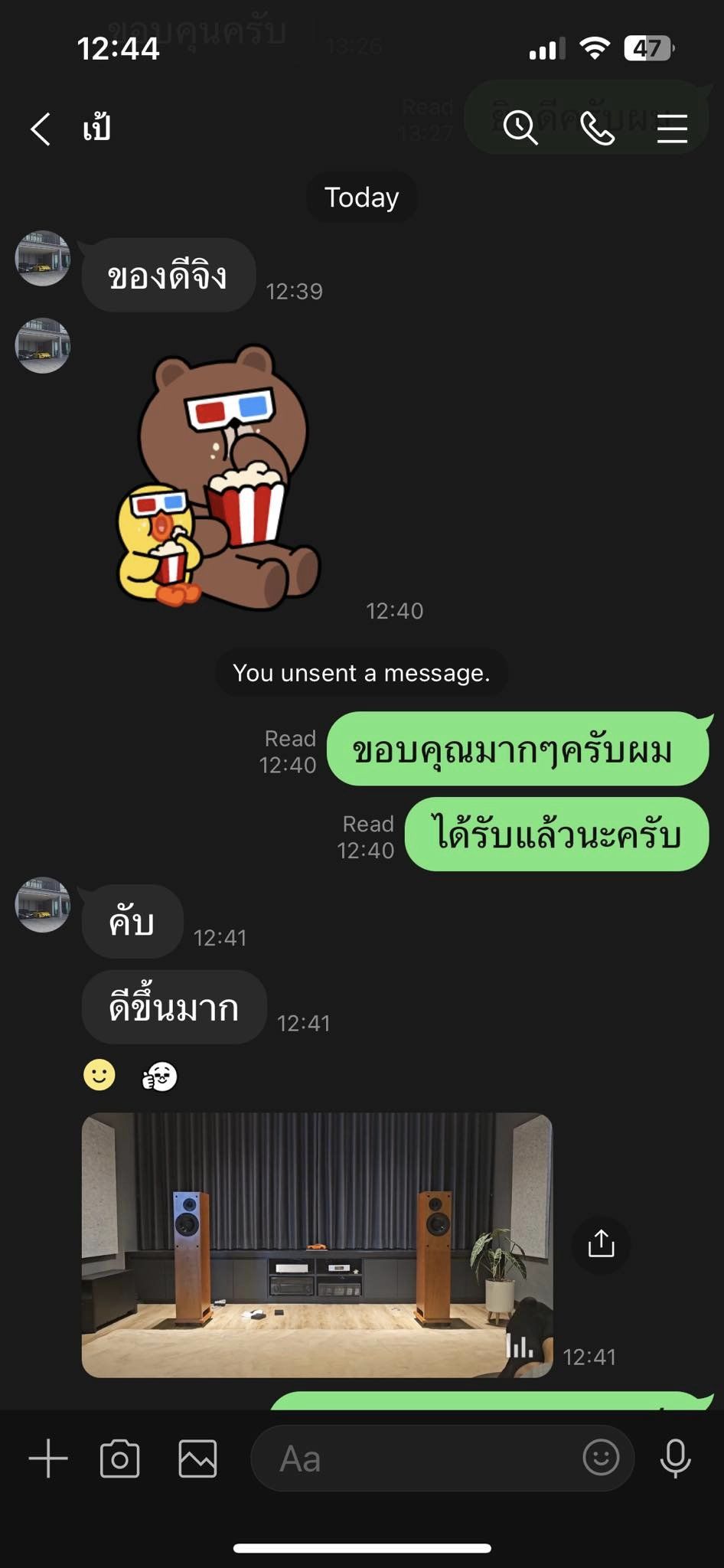Open the photo gallery picker
724x1568 pixels.
tap(197, 1459)
